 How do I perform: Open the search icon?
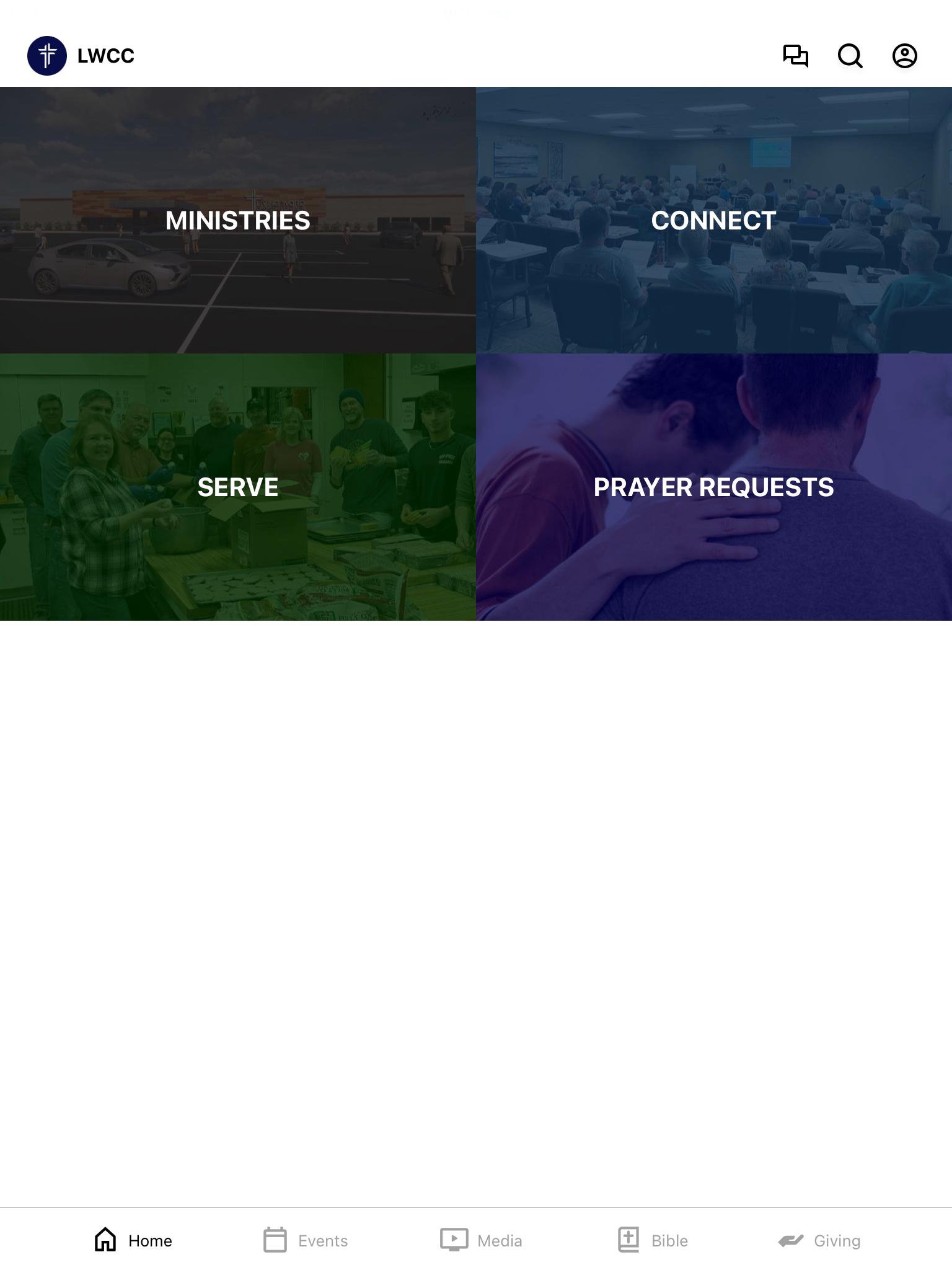850,56
